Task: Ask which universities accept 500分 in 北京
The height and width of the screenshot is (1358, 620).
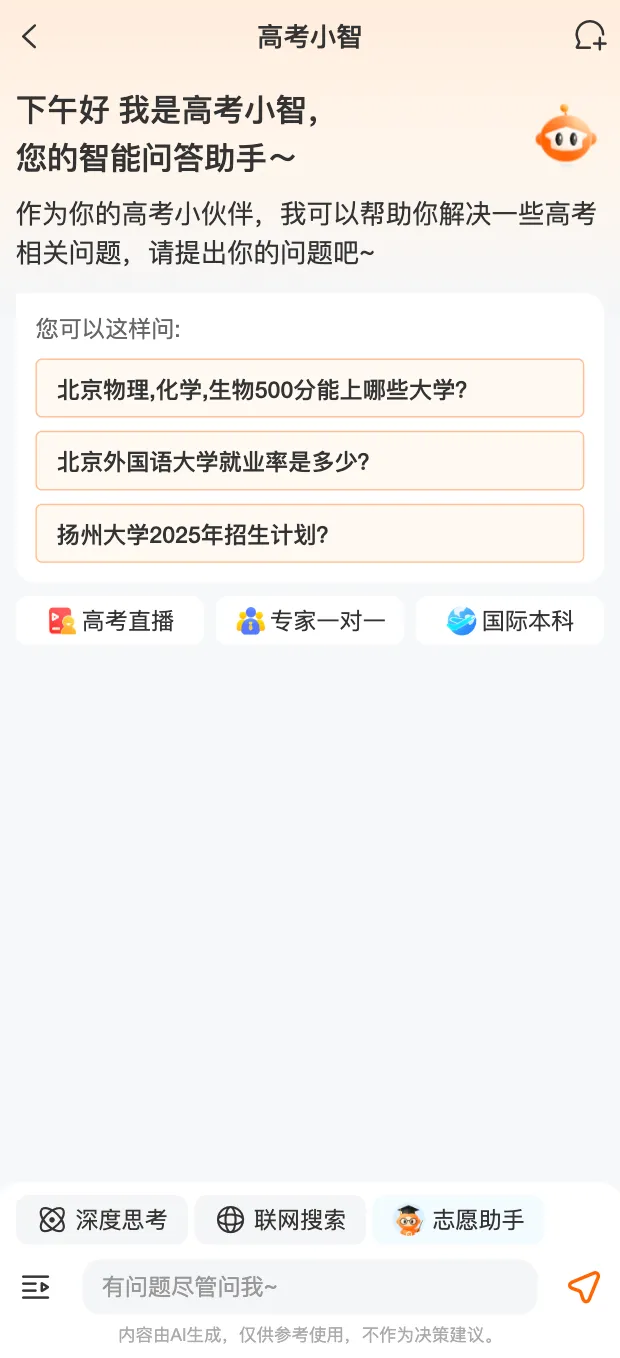Action: point(310,388)
